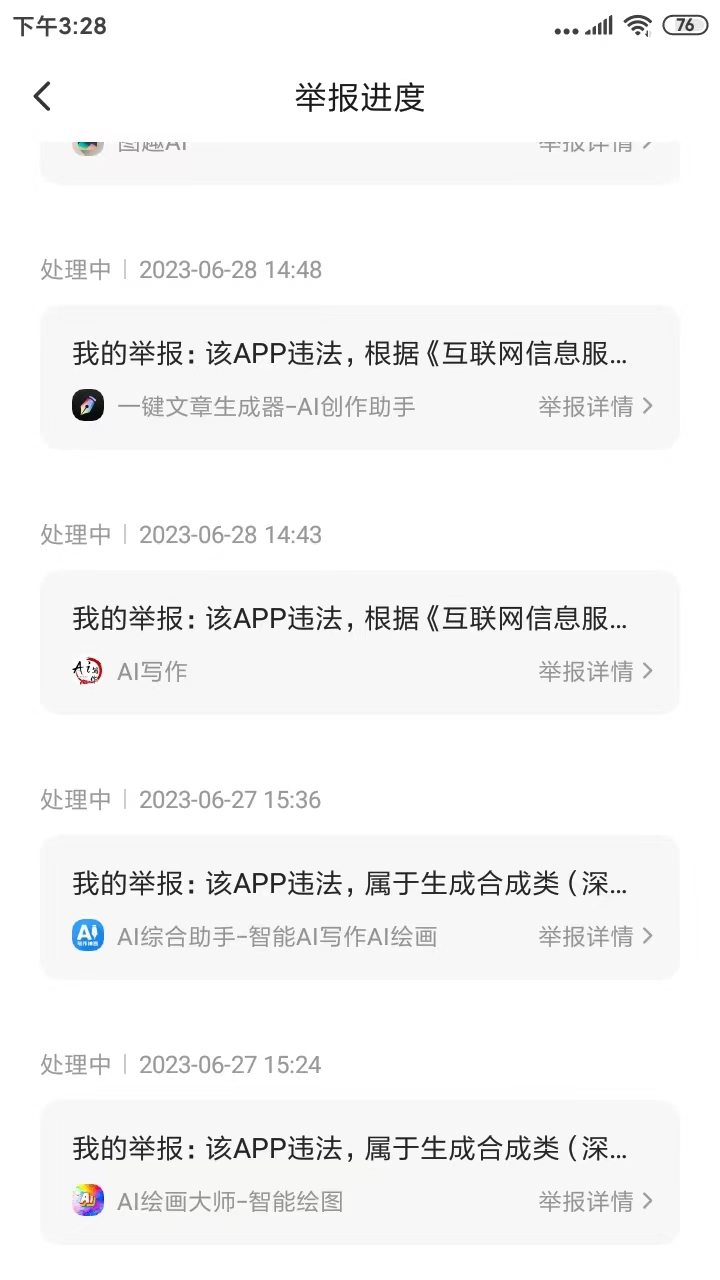Open report card for AI绘画大师-智能绘图
Image resolution: width=720 pixels, height=1280 pixels.
point(360,1172)
